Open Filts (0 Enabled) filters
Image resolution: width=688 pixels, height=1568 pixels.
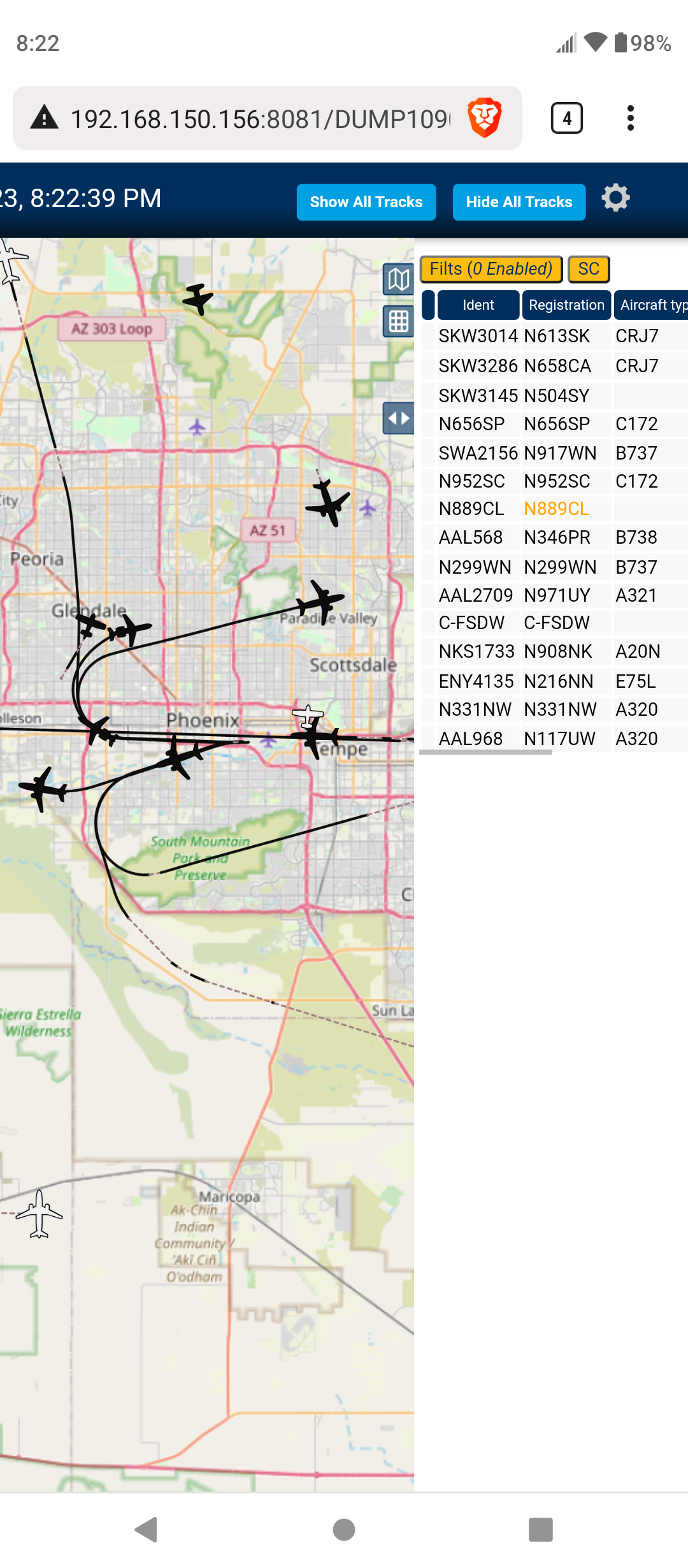[491, 269]
